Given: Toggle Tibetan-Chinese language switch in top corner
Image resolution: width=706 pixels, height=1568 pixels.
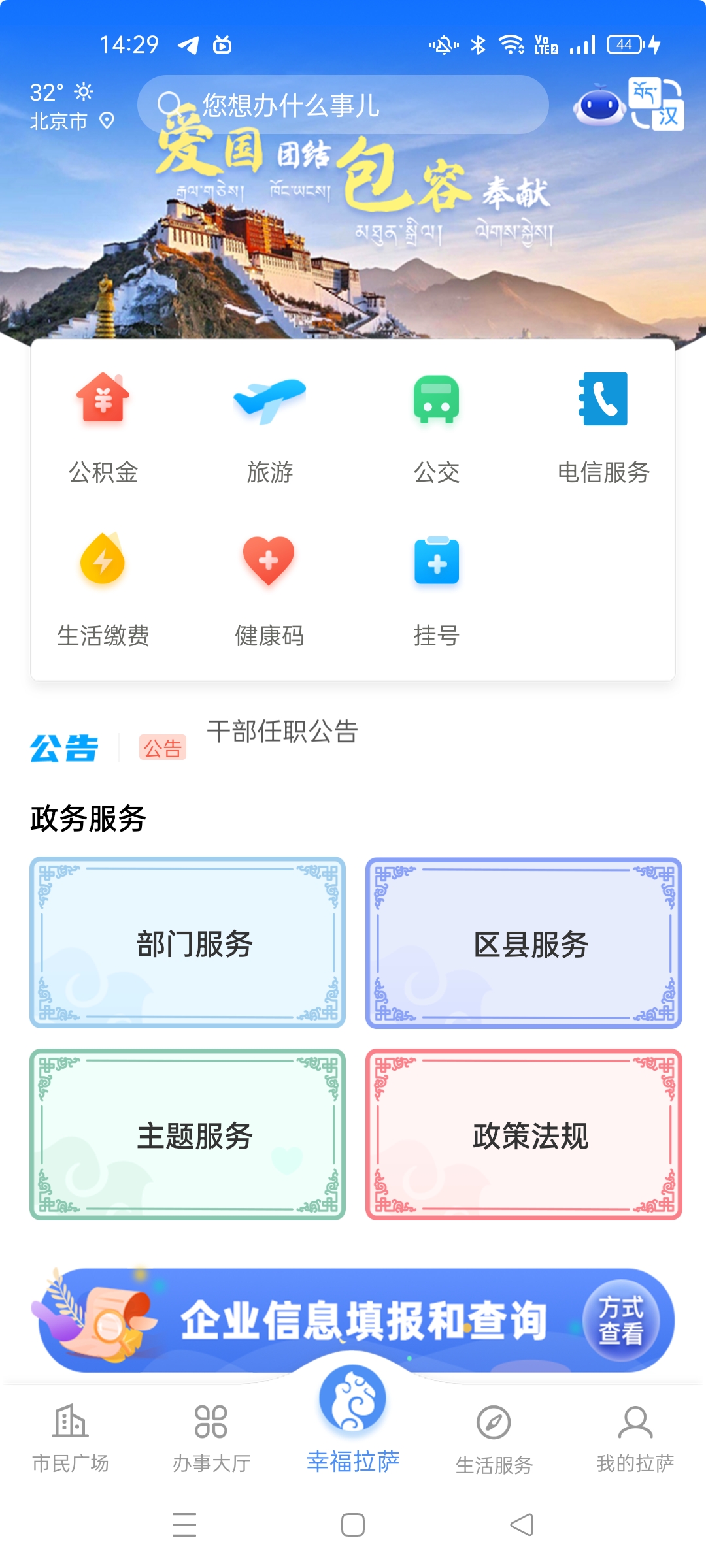Looking at the screenshot, I should 654,106.
